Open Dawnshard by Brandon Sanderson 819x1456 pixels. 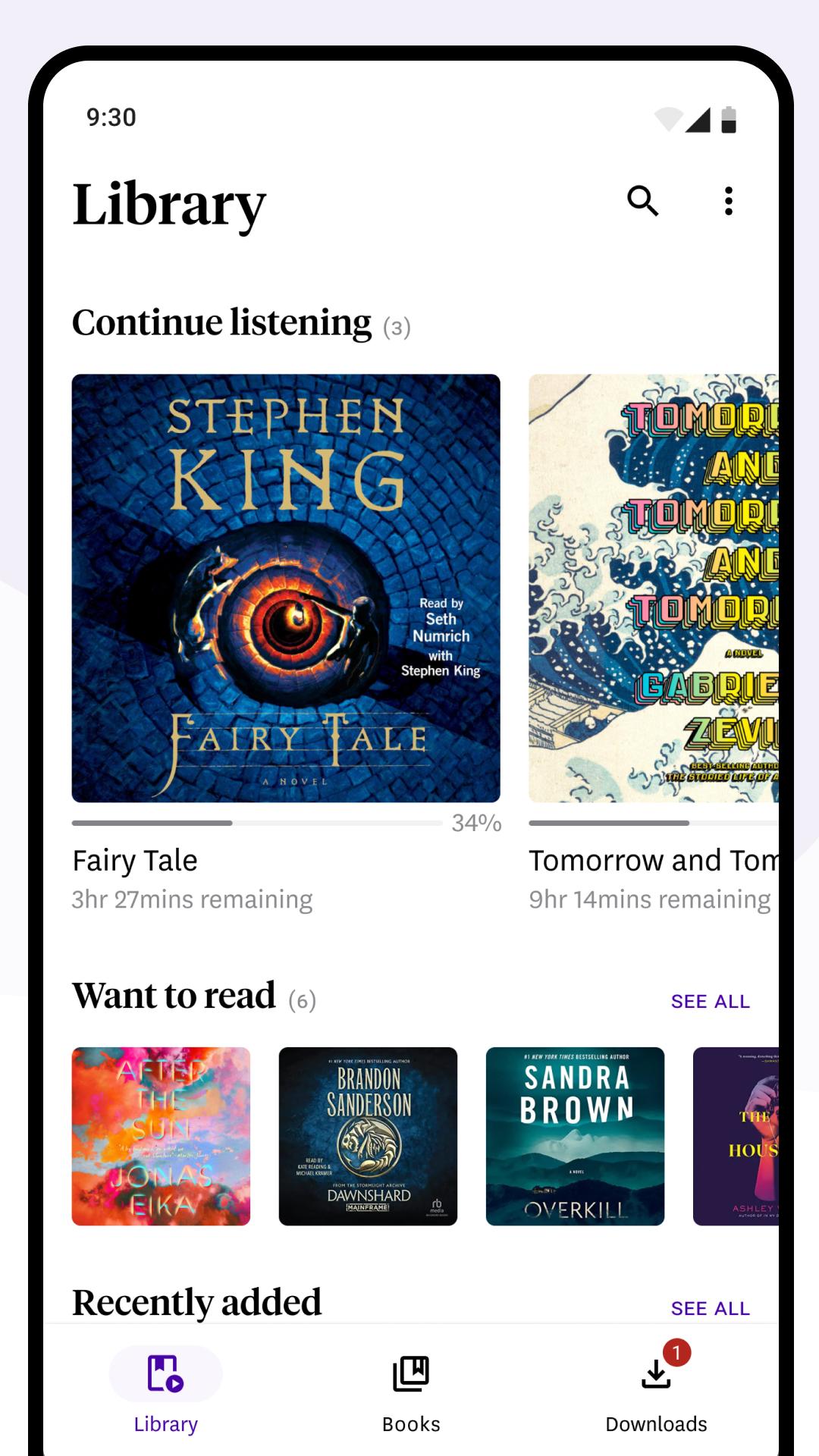pos(368,1136)
